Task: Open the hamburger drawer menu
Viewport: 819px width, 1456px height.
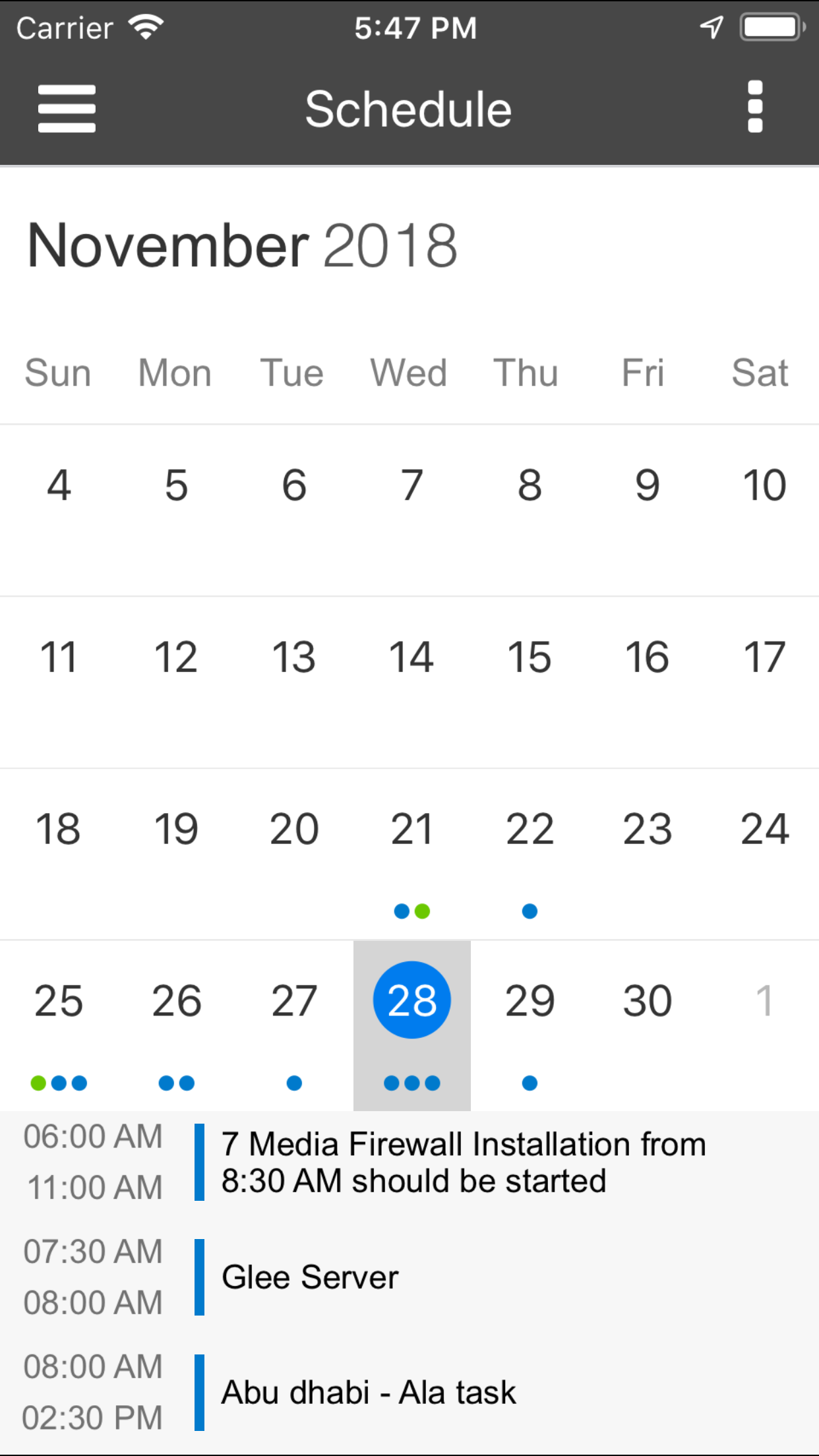Action: (x=67, y=109)
